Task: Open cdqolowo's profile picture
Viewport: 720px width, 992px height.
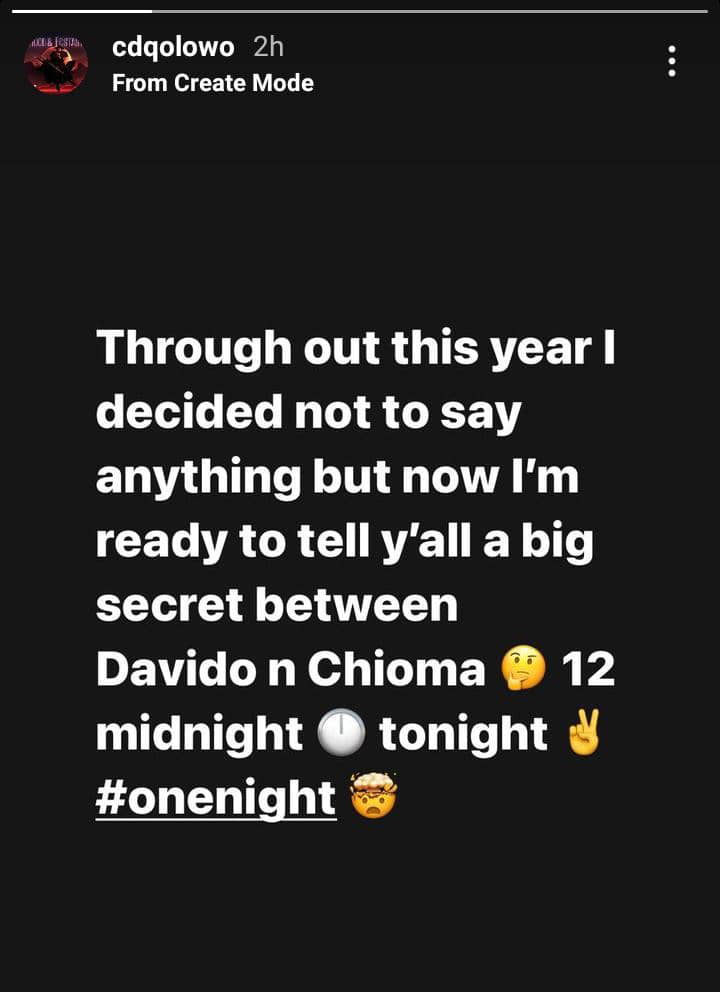Action: (56, 63)
